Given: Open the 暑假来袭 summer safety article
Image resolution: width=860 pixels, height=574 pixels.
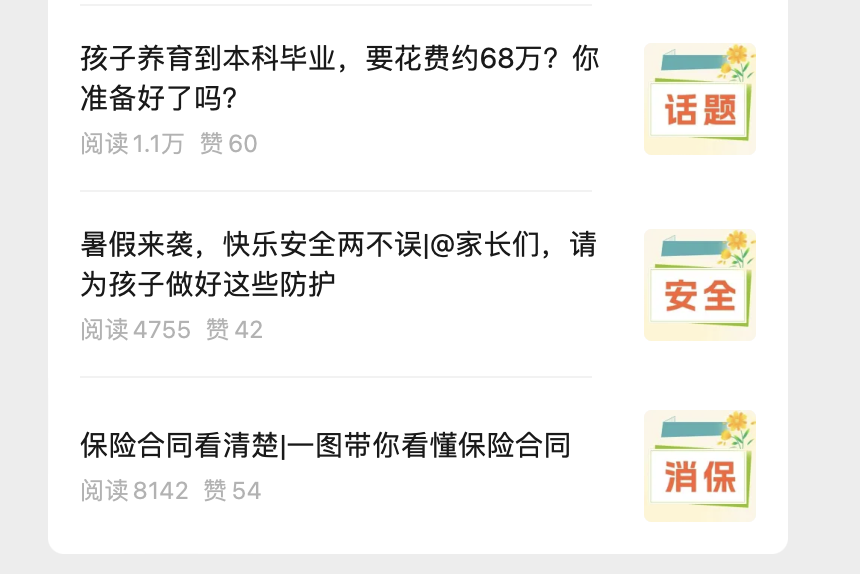Looking at the screenshot, I should (338, 265).
